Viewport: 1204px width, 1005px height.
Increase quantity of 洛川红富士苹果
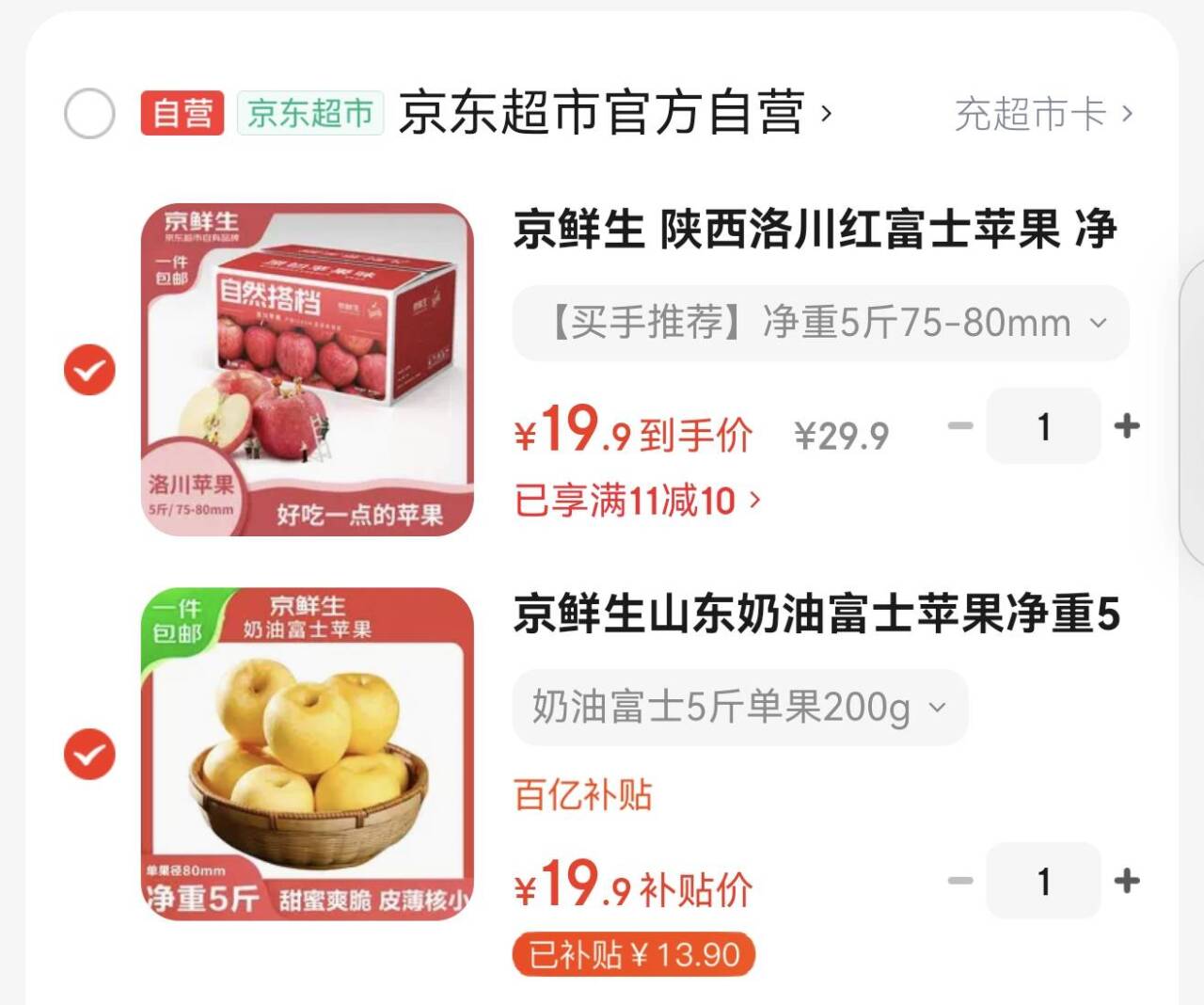click(1126, 426)
